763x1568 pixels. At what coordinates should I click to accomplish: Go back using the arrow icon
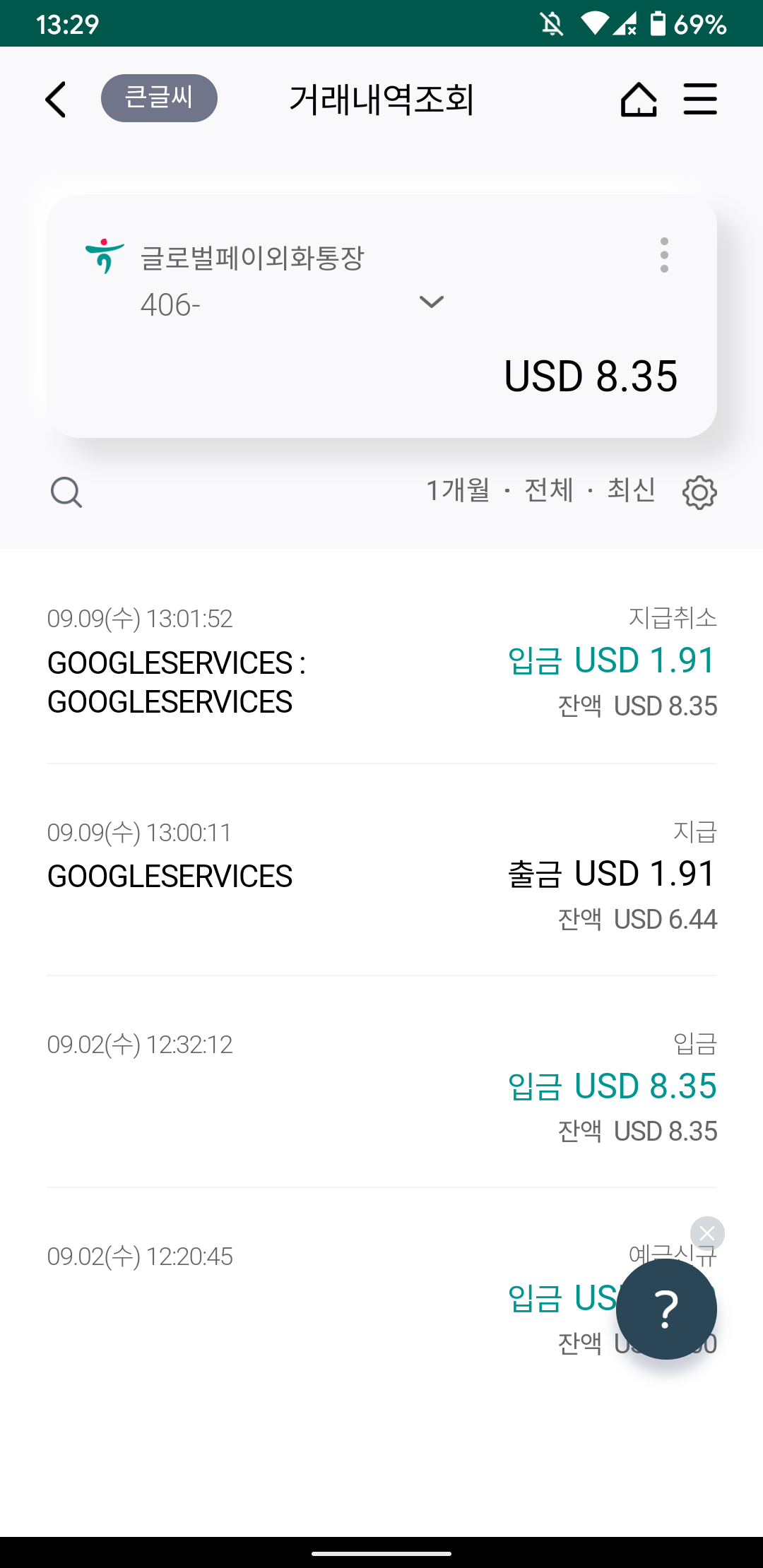point(55,99)
